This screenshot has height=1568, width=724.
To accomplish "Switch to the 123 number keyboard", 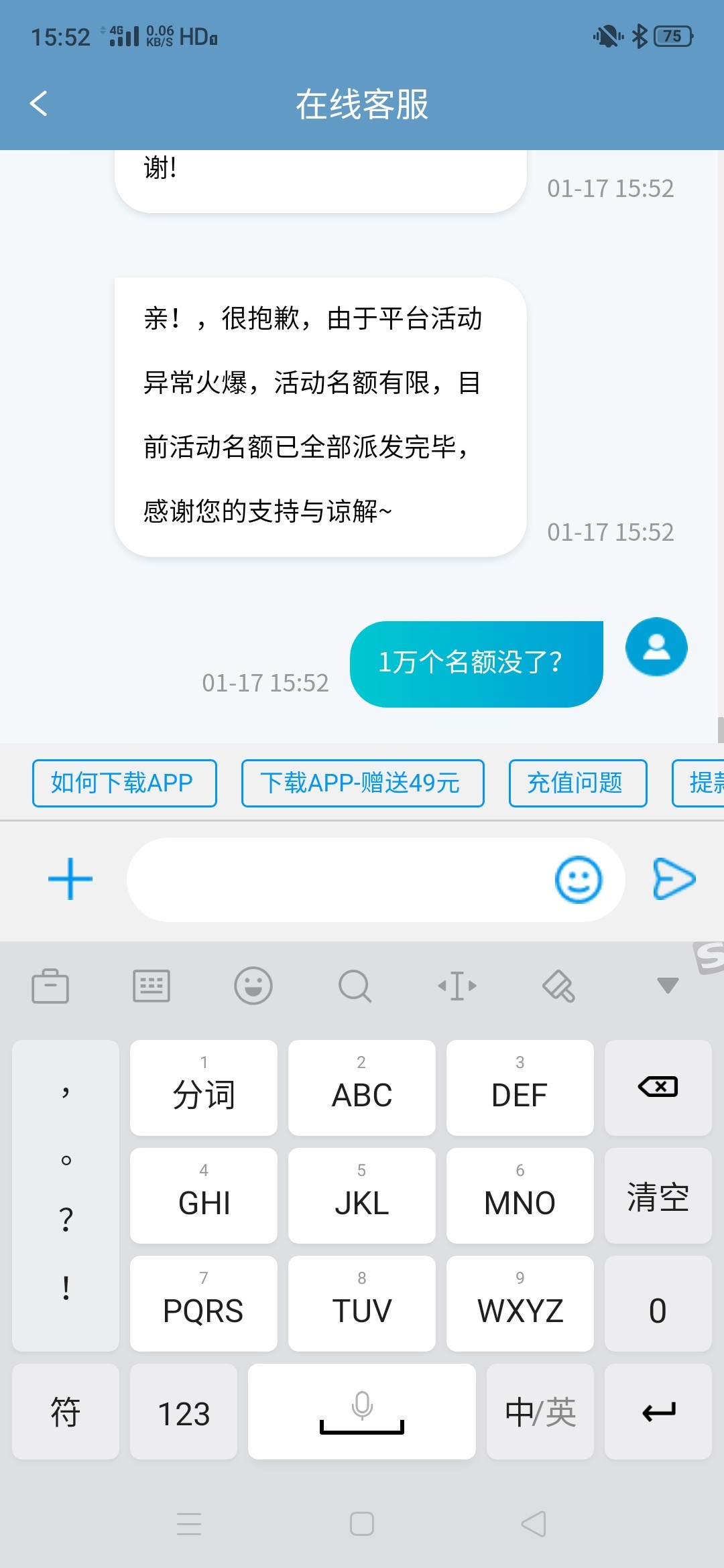I will coord(184,1412).
